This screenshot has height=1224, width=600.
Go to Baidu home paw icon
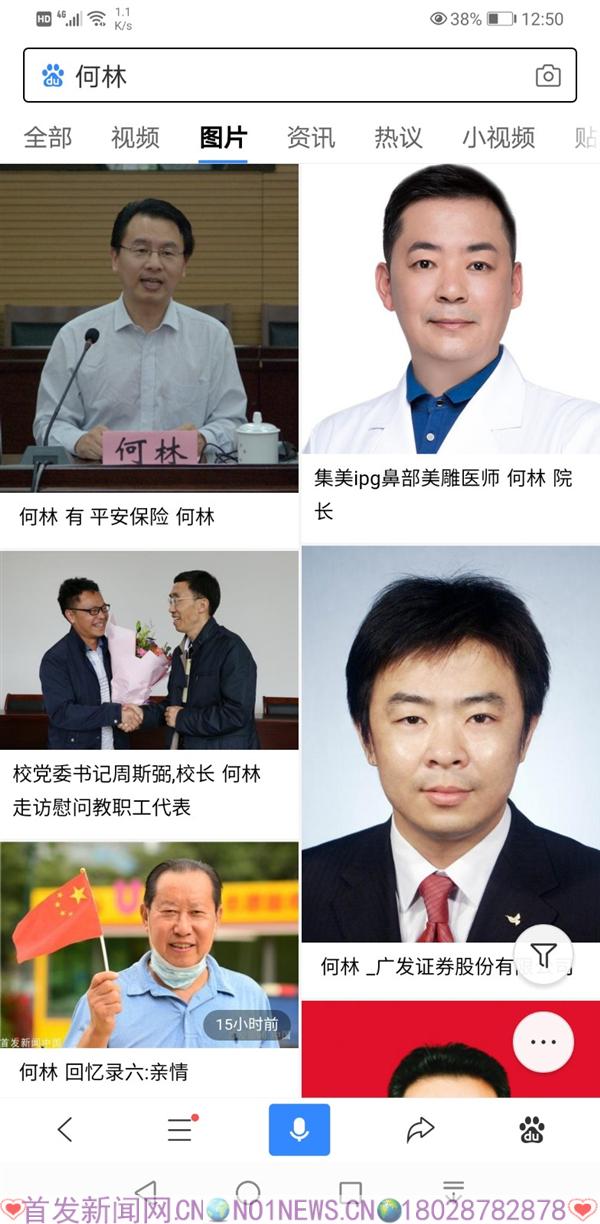[532, 1130]
